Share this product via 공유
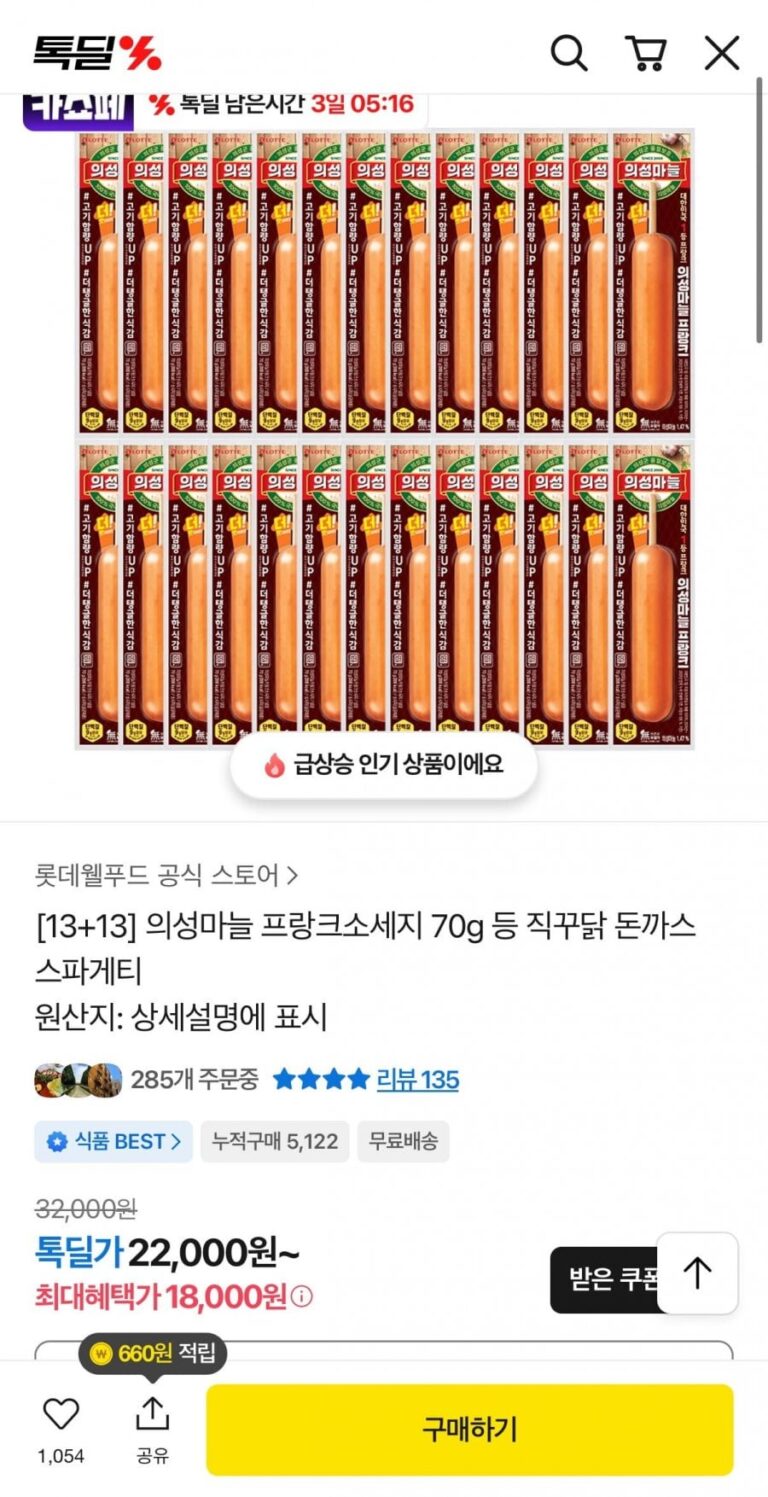 (x=152, y=1414)
